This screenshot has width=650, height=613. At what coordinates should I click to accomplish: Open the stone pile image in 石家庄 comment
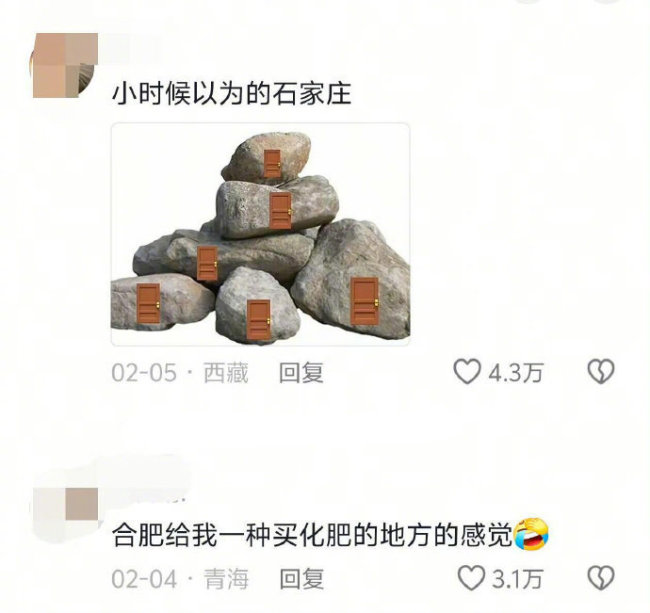[x=260, y=234]
